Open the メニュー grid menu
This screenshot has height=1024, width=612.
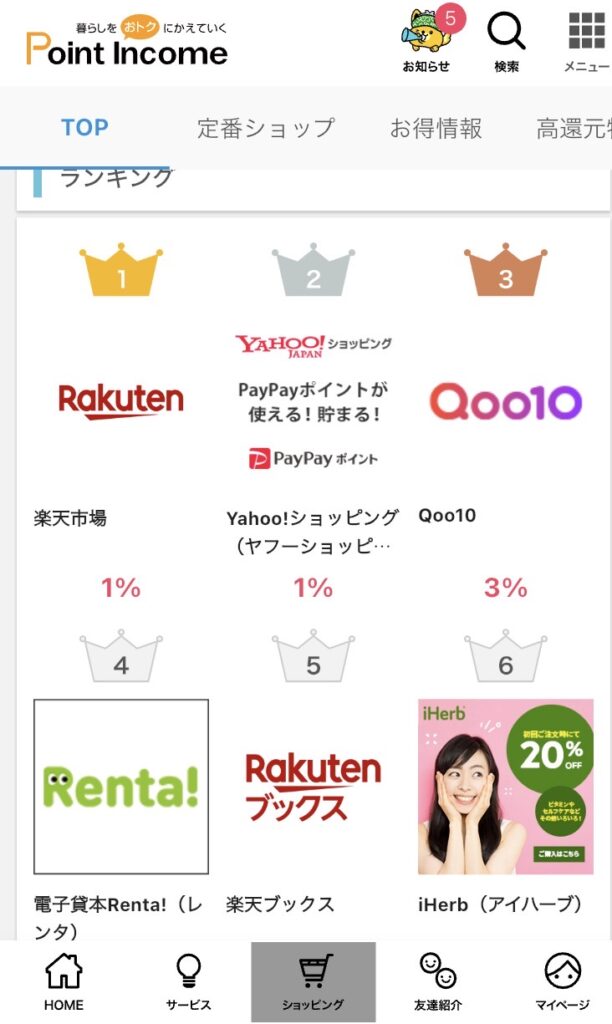tap(587, 40)
